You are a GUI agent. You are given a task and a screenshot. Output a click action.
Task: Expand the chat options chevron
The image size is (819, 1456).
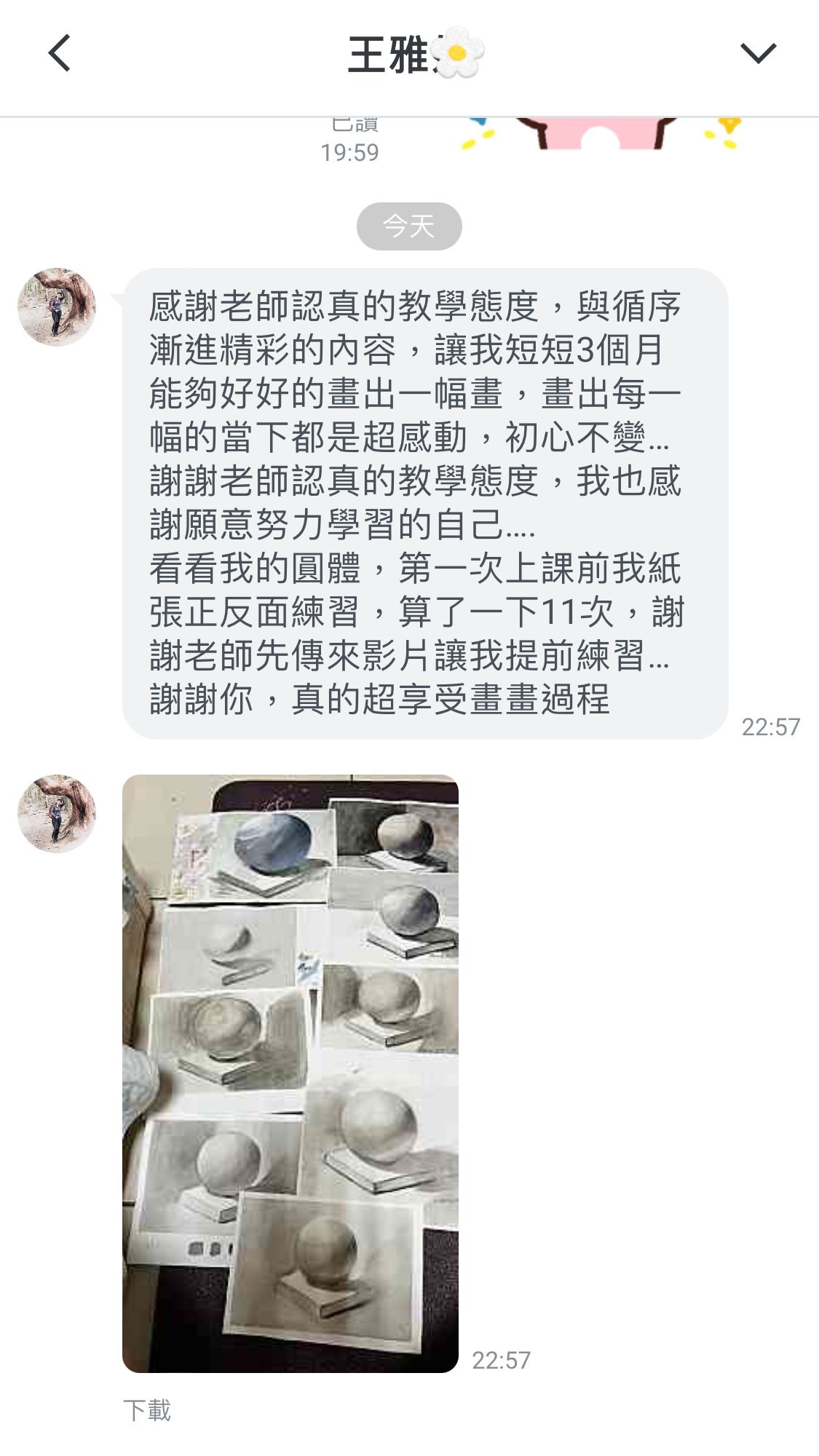tap(758, 53)
